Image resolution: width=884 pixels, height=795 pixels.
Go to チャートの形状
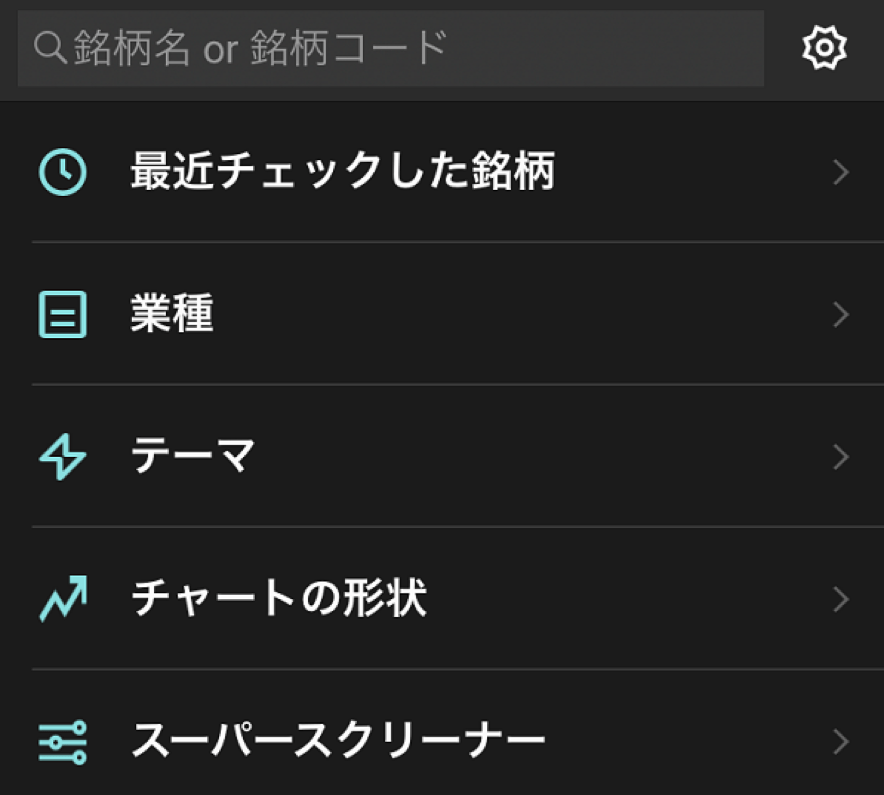pos(440,599)
